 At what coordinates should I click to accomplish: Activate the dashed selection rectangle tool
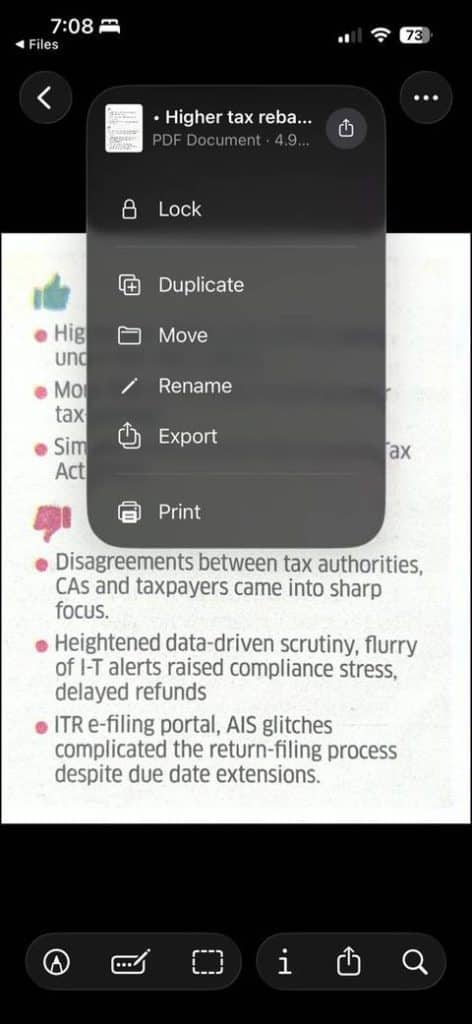click(207, 962)
